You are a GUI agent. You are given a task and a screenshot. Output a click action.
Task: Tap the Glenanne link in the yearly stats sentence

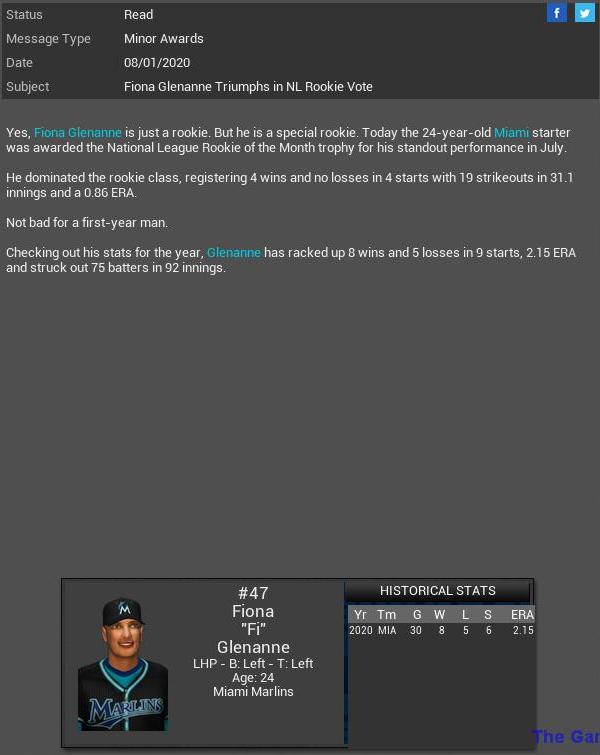coord(233,253)
